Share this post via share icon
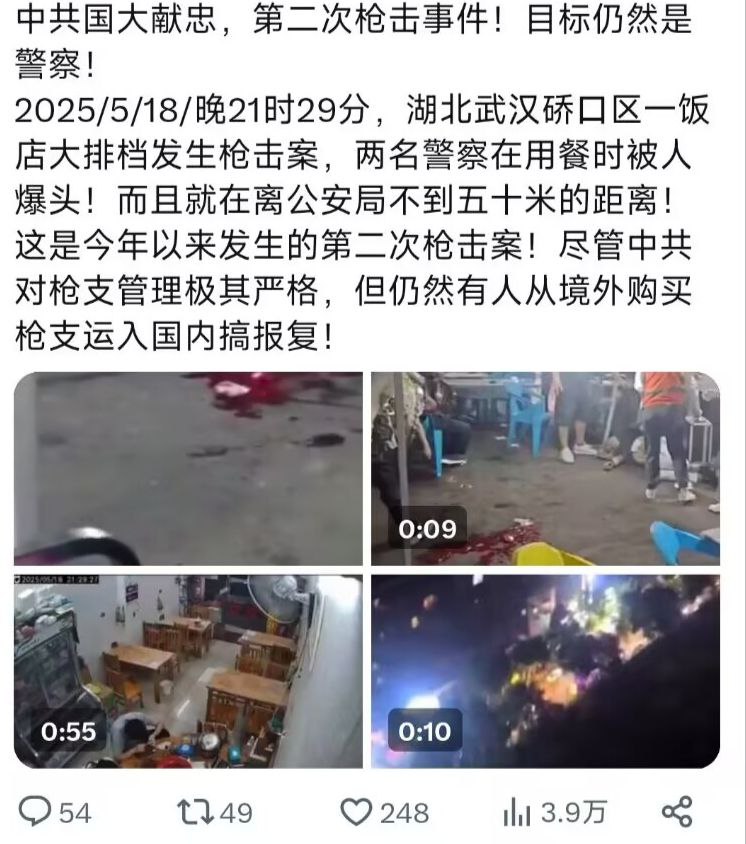 tap(678, 811)
